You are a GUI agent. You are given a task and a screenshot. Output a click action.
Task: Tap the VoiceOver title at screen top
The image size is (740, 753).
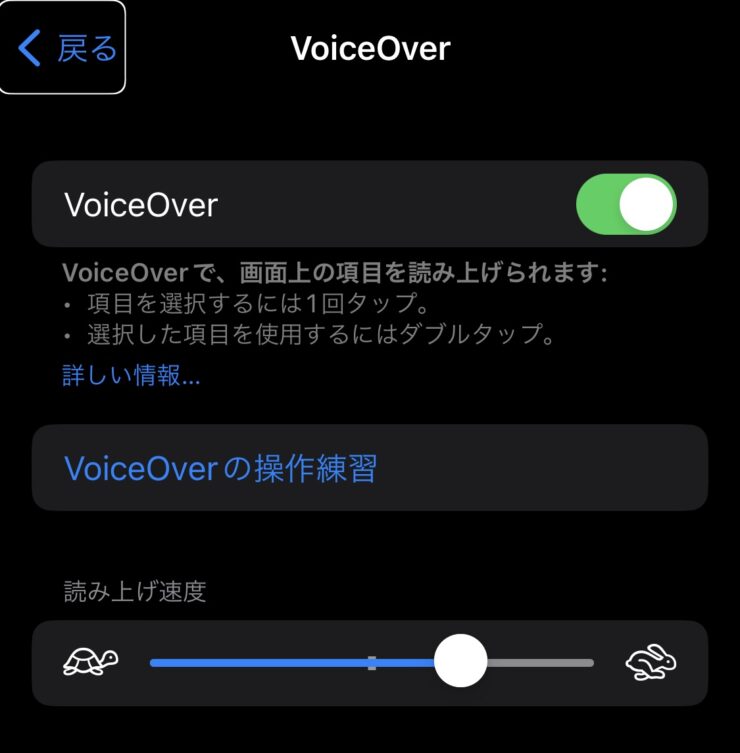point(370,47)
